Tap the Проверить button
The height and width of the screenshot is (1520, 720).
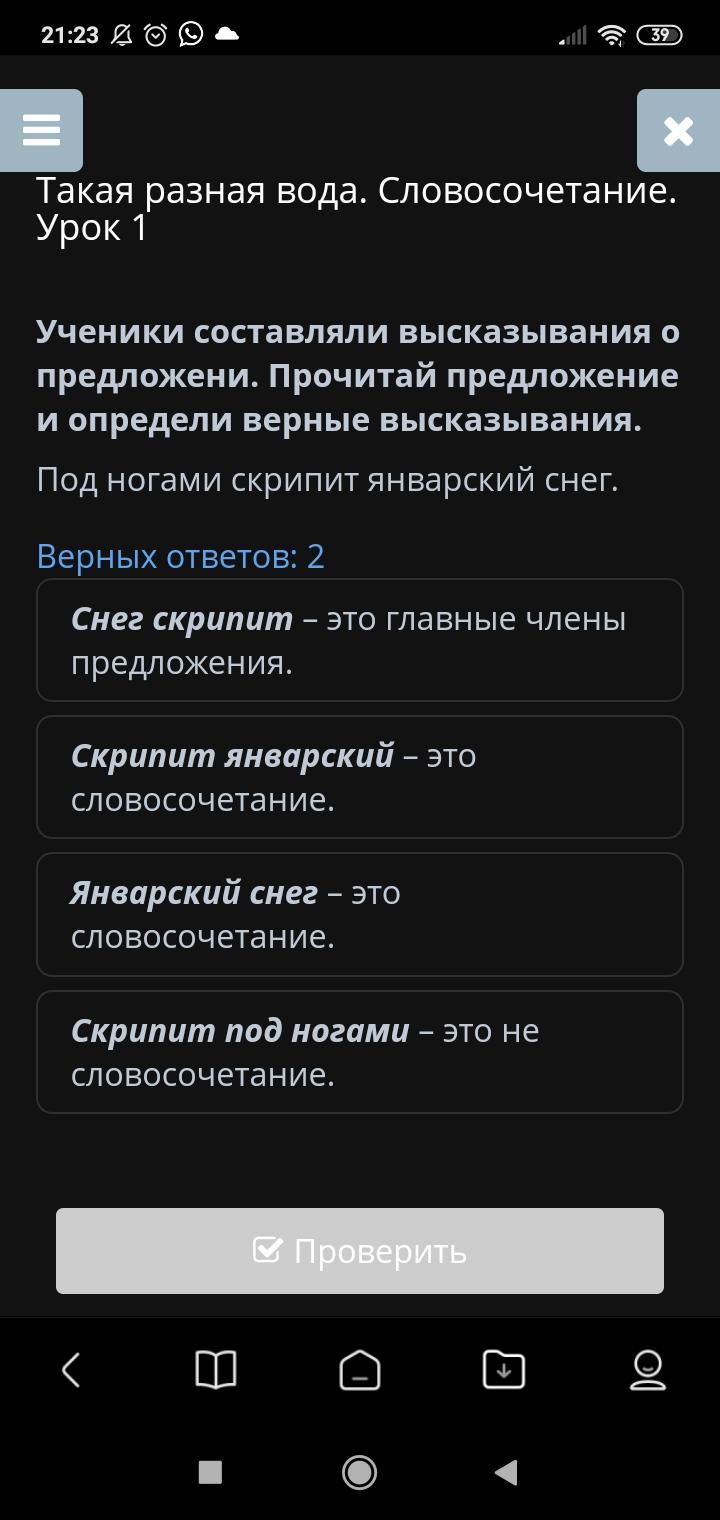pyautogui.click(x=360, y=1251)
